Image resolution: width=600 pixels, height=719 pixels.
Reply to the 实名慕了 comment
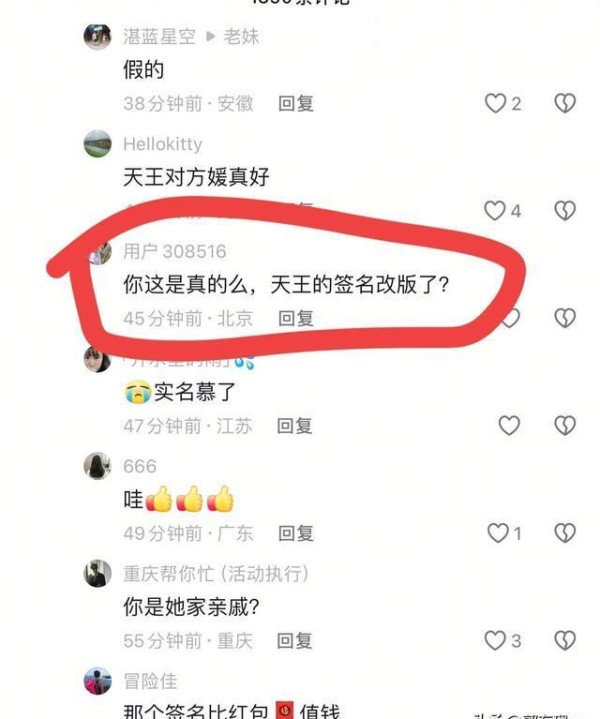(295, 426)
